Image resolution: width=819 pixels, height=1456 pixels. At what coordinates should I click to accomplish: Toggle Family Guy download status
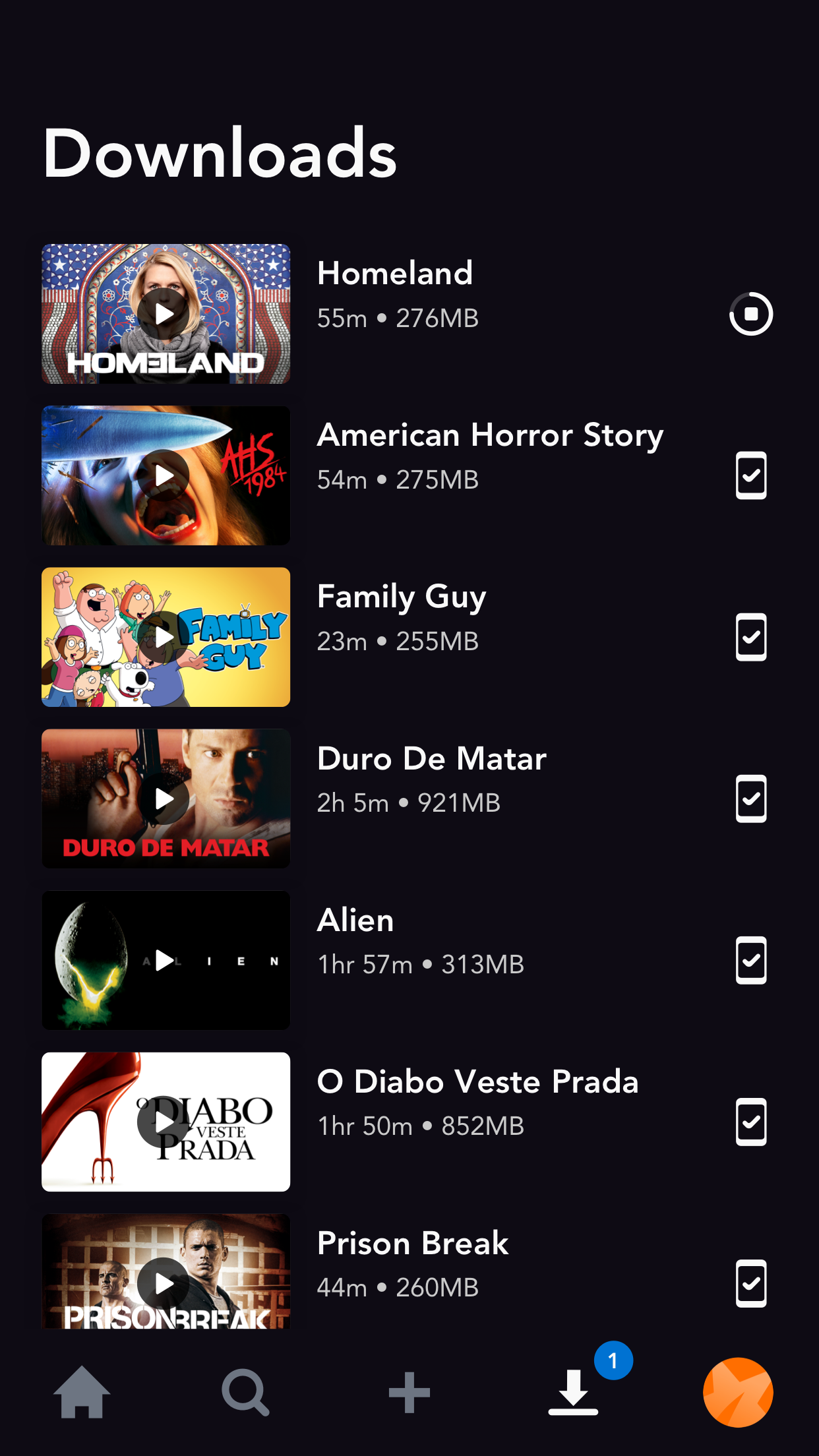[x=750, y=637]
